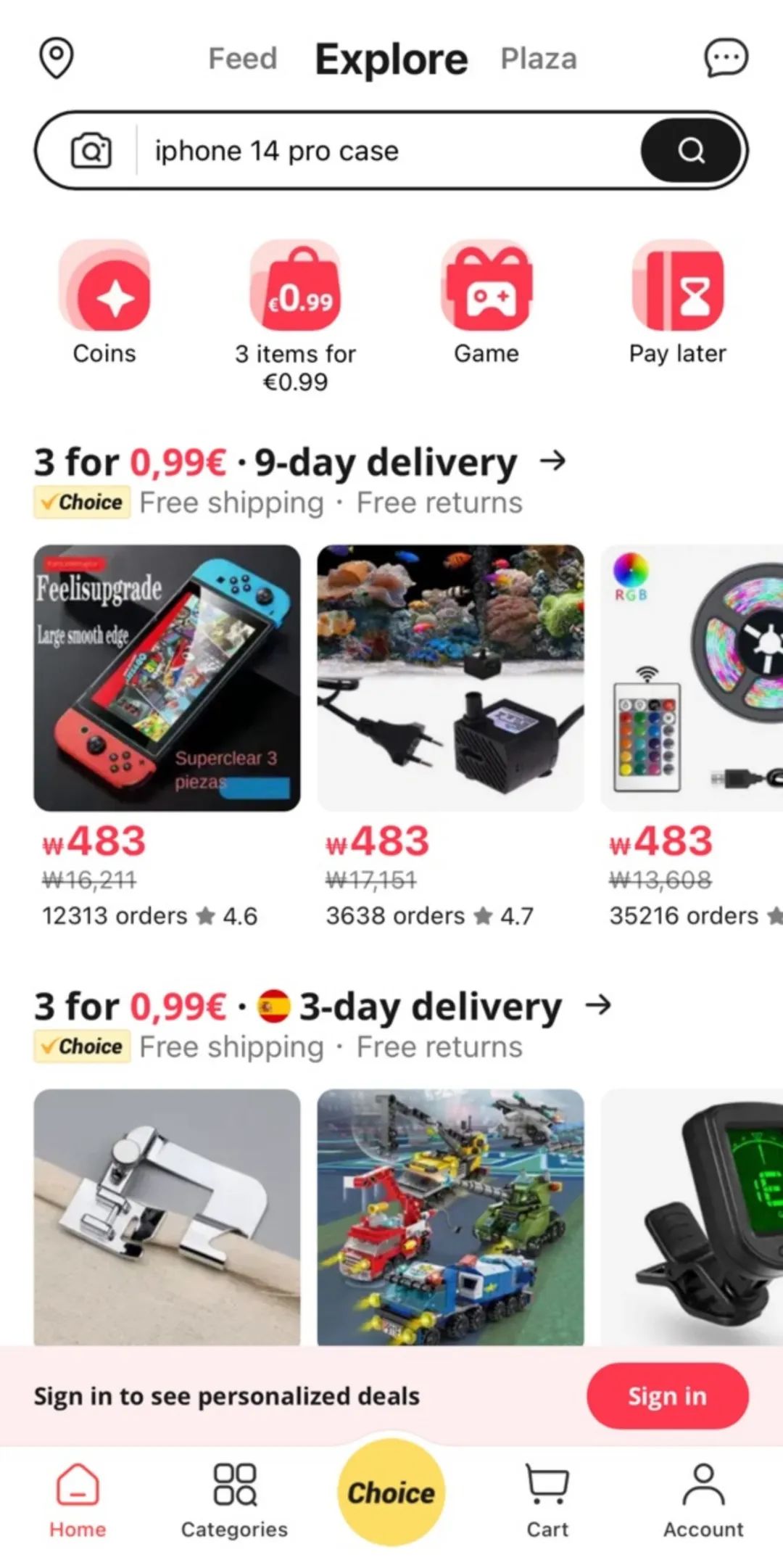Open the aquarium water pump product

[x=450, y=678]
